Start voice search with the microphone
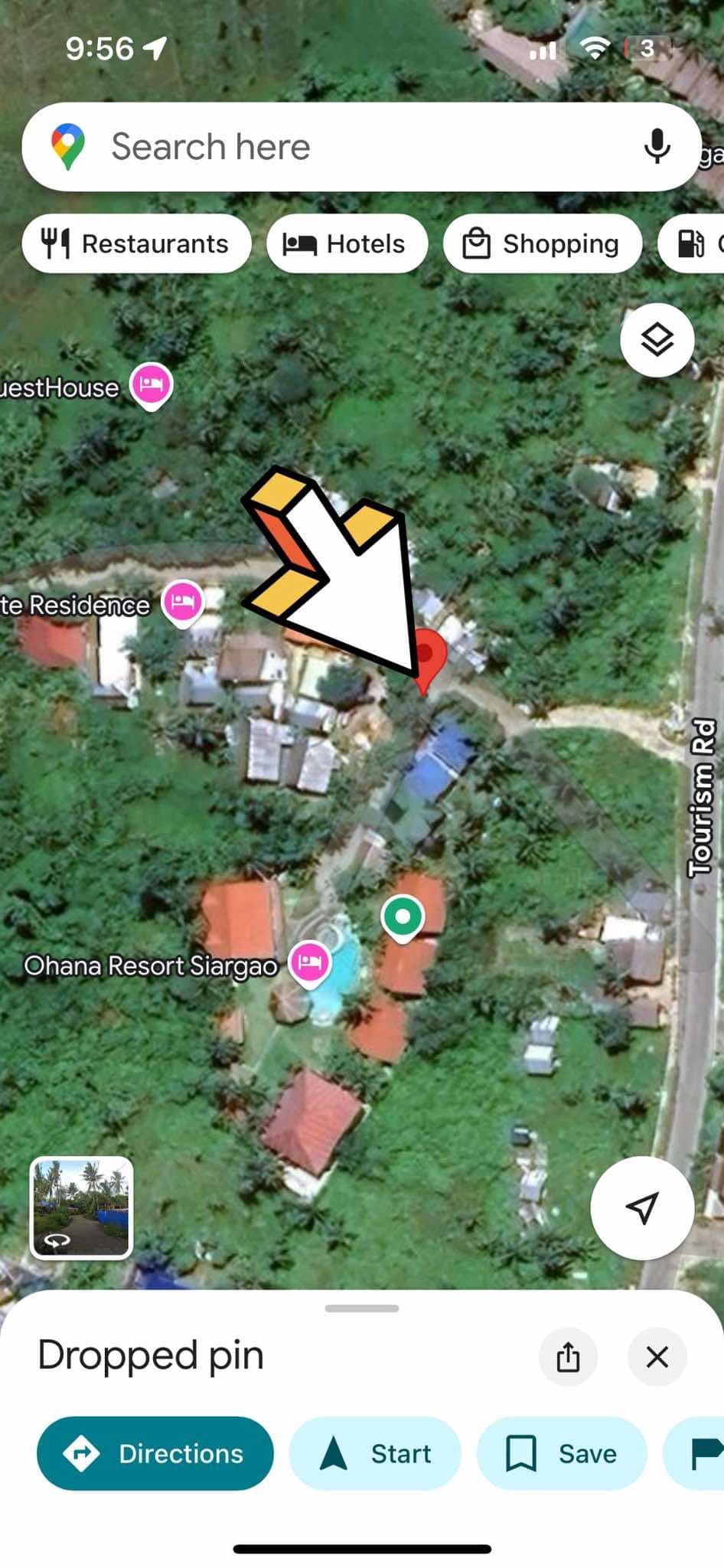724x1568 pixels. 657,146
